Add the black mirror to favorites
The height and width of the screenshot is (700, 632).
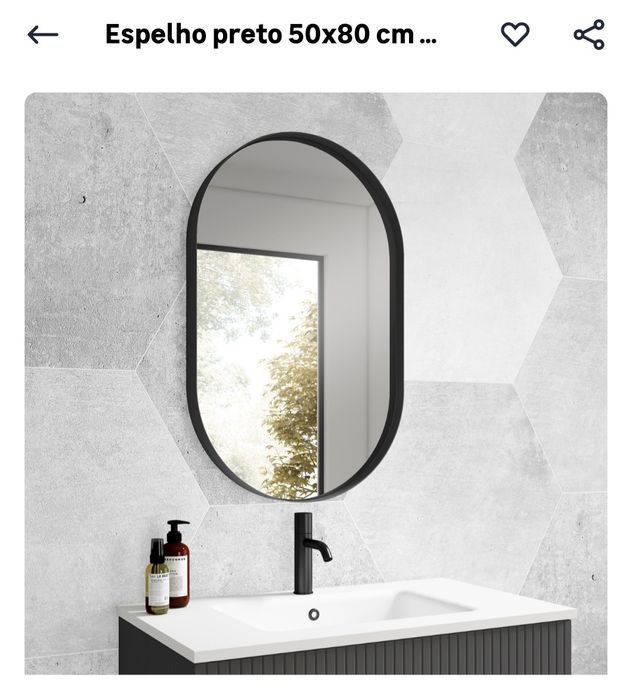(515, 35)
